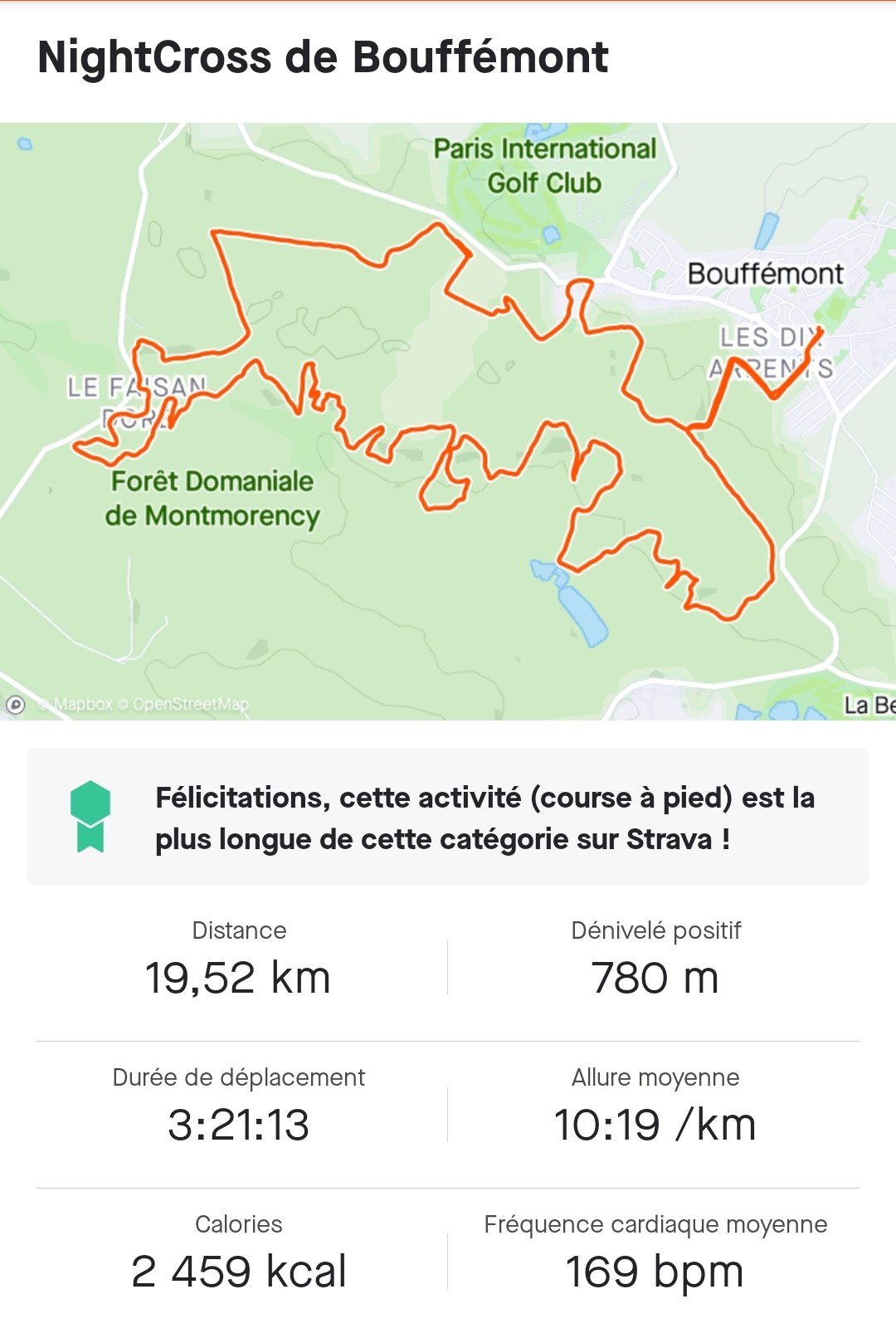The image size is (896, 1338).
Task: Open the © OpenStreetMap link
Action: click(184, 704)
